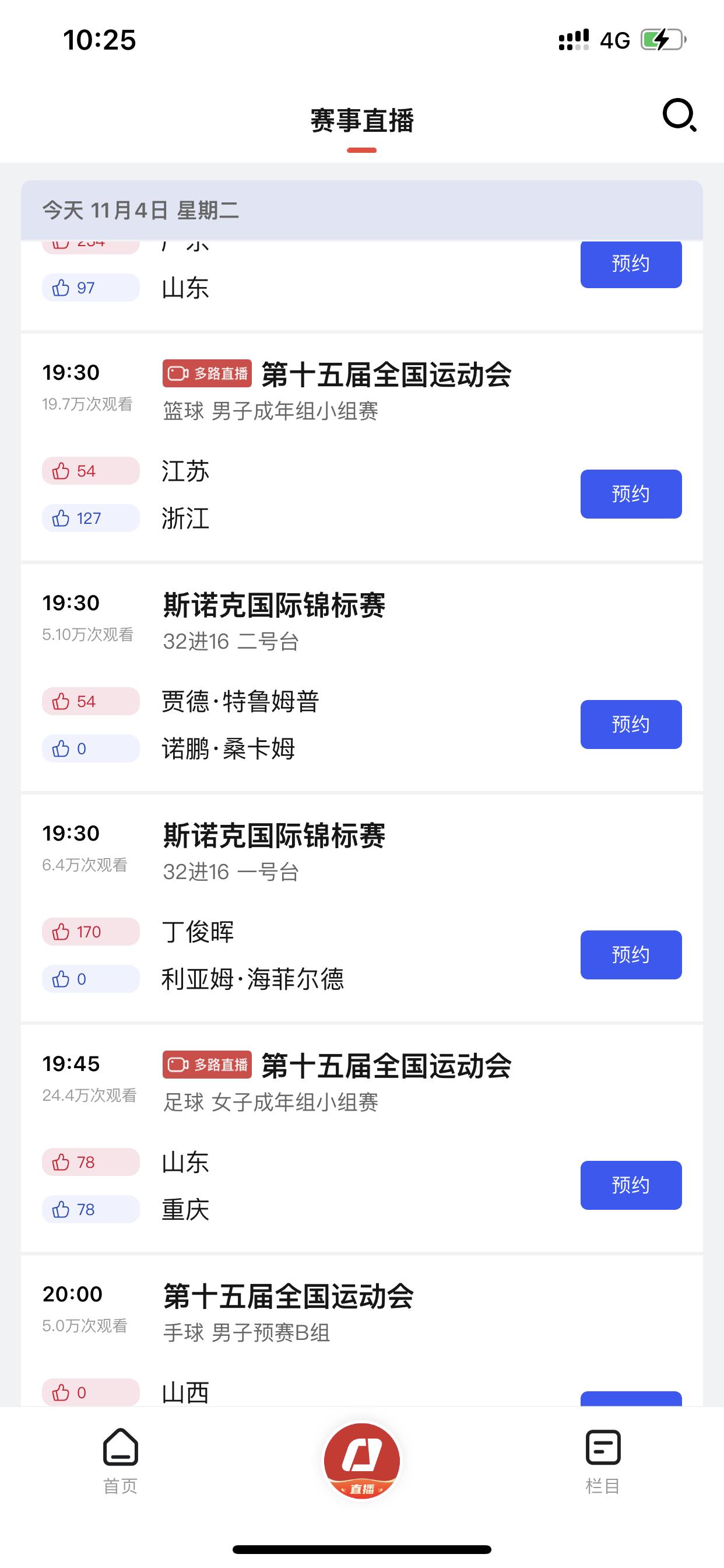The height and width of the screenshot is (1568, 724).
Task: Support 利亚姆·海菲尔德 with a like
Action: click(x=90, y=979)
